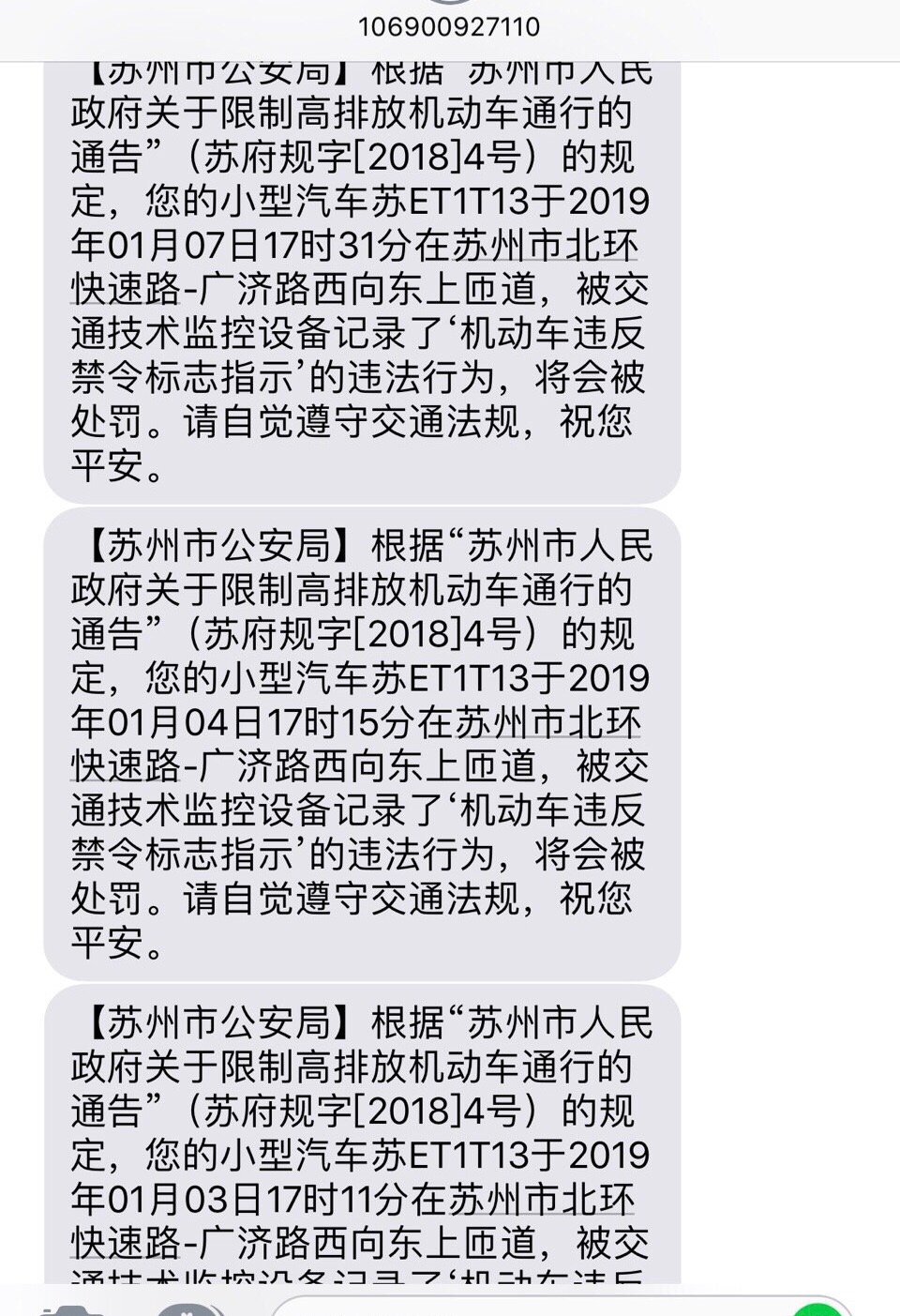This screenshot has width=900, height=1316.
Task: Open address link in the 01月07日 message
Action: (x=545, y=248)
